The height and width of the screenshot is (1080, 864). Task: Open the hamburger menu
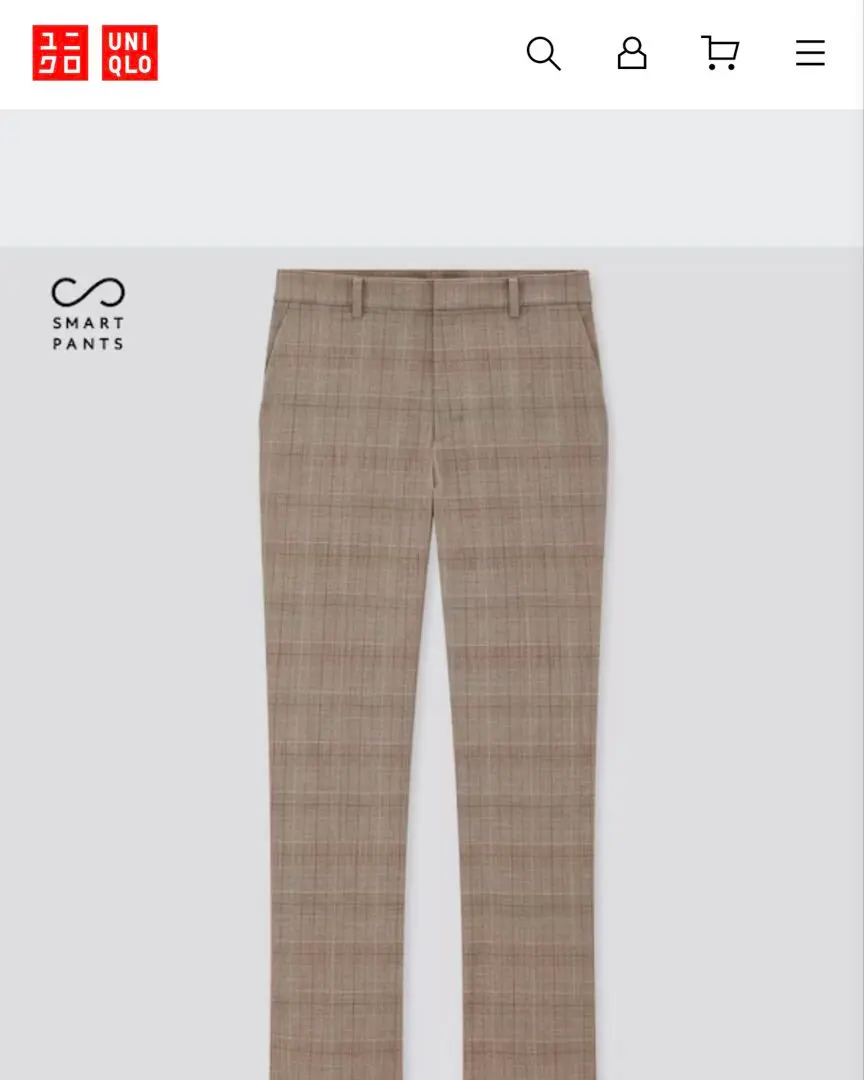pyautogui.click(x=810, y=53)
